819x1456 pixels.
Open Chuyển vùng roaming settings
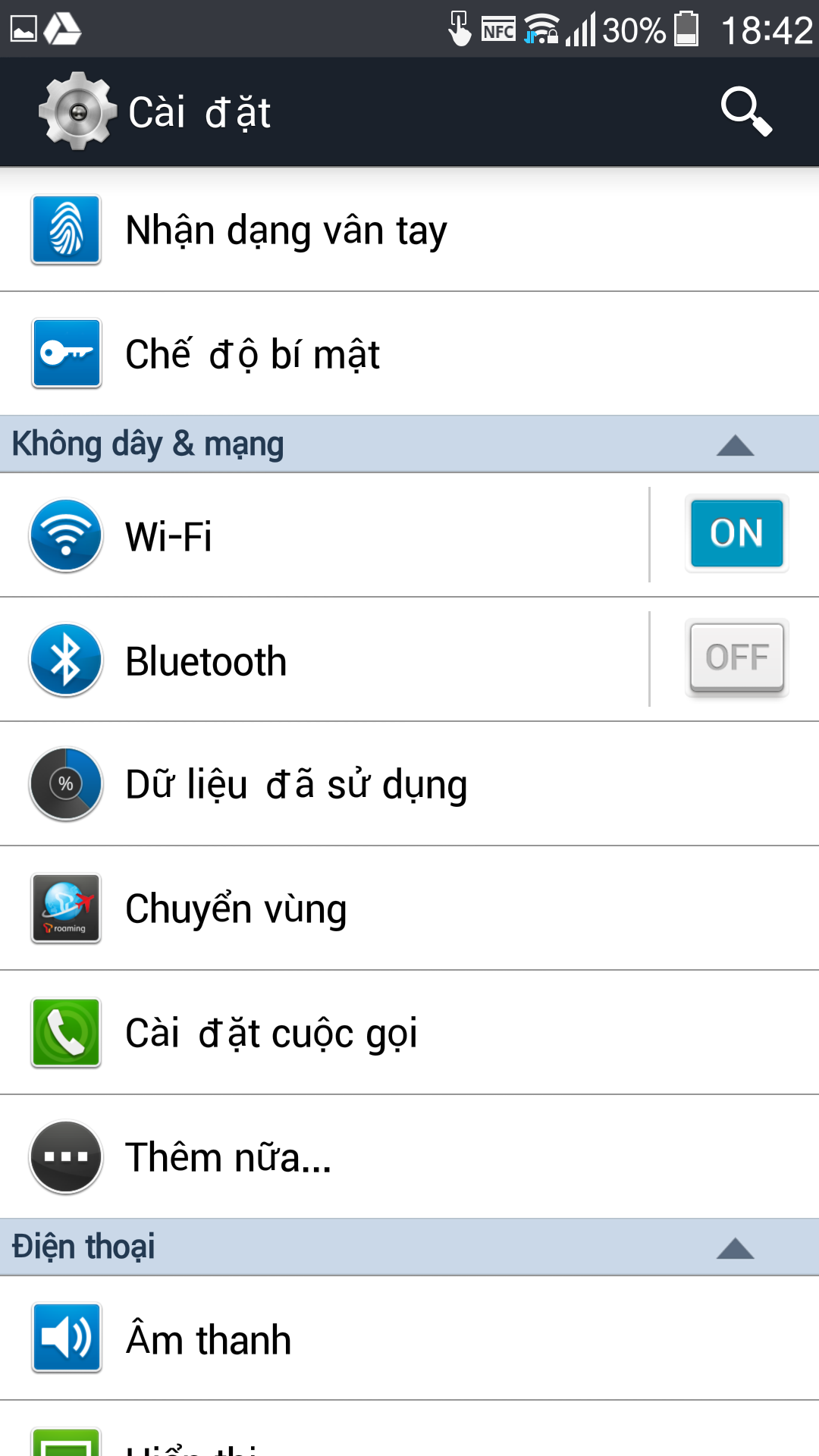coord(237,909)
